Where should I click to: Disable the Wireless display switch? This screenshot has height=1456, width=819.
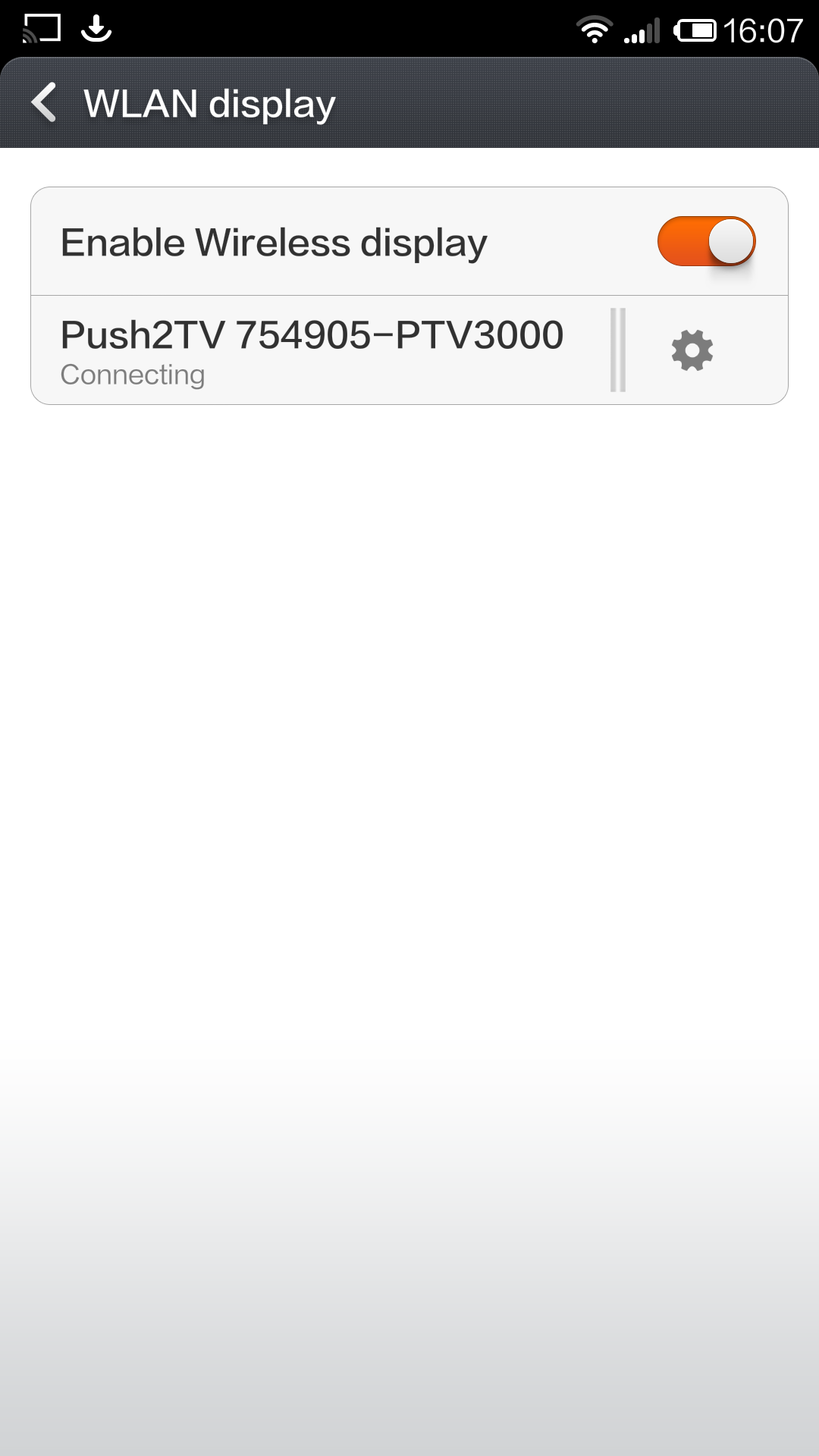tap(706, 242)
